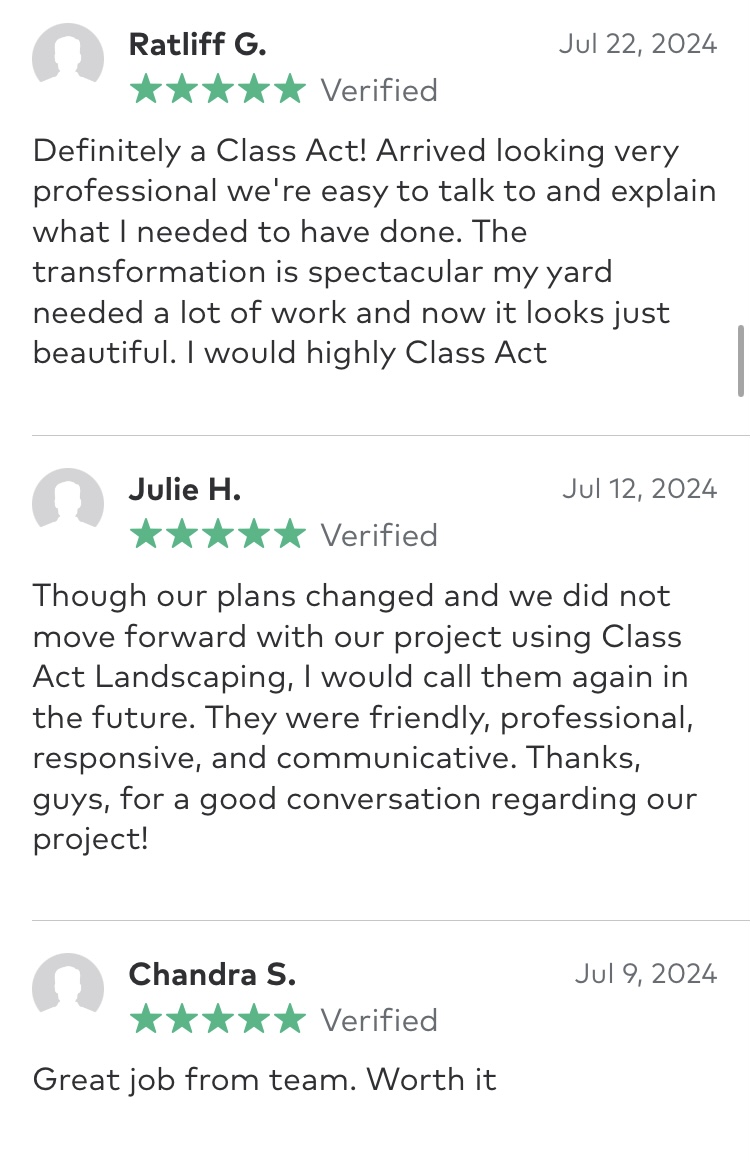This screenshot has height=1162, width=750.
Task: Select the first star in Ratliff G.'s rating
Action: tap(146, 88)
